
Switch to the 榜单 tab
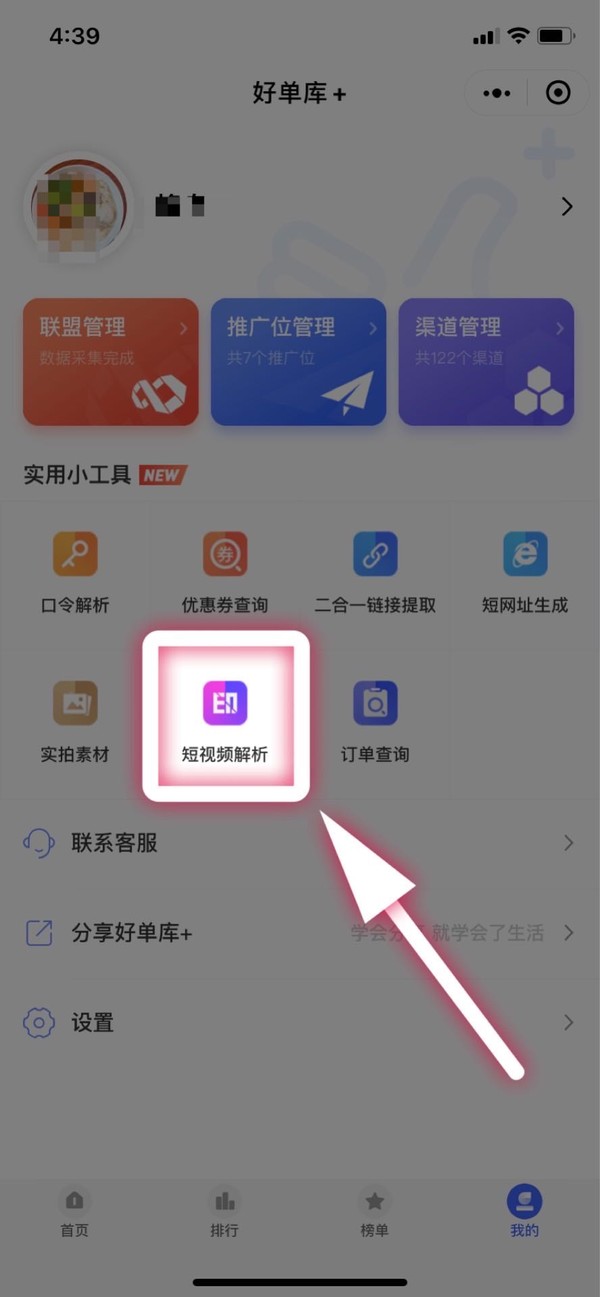tap(375, 1212)
